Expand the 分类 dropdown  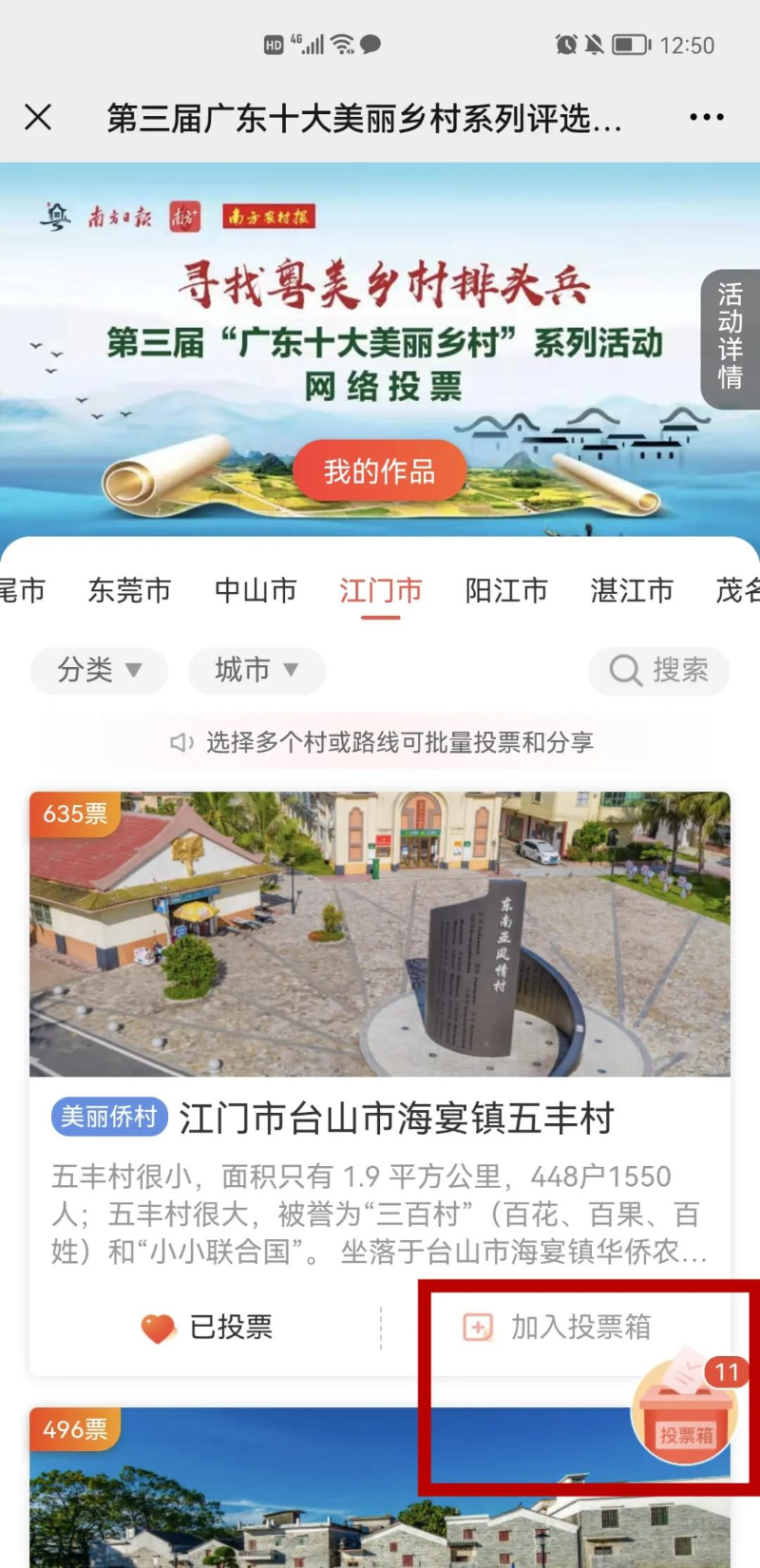pyautogui.click(x=99, y=670)
